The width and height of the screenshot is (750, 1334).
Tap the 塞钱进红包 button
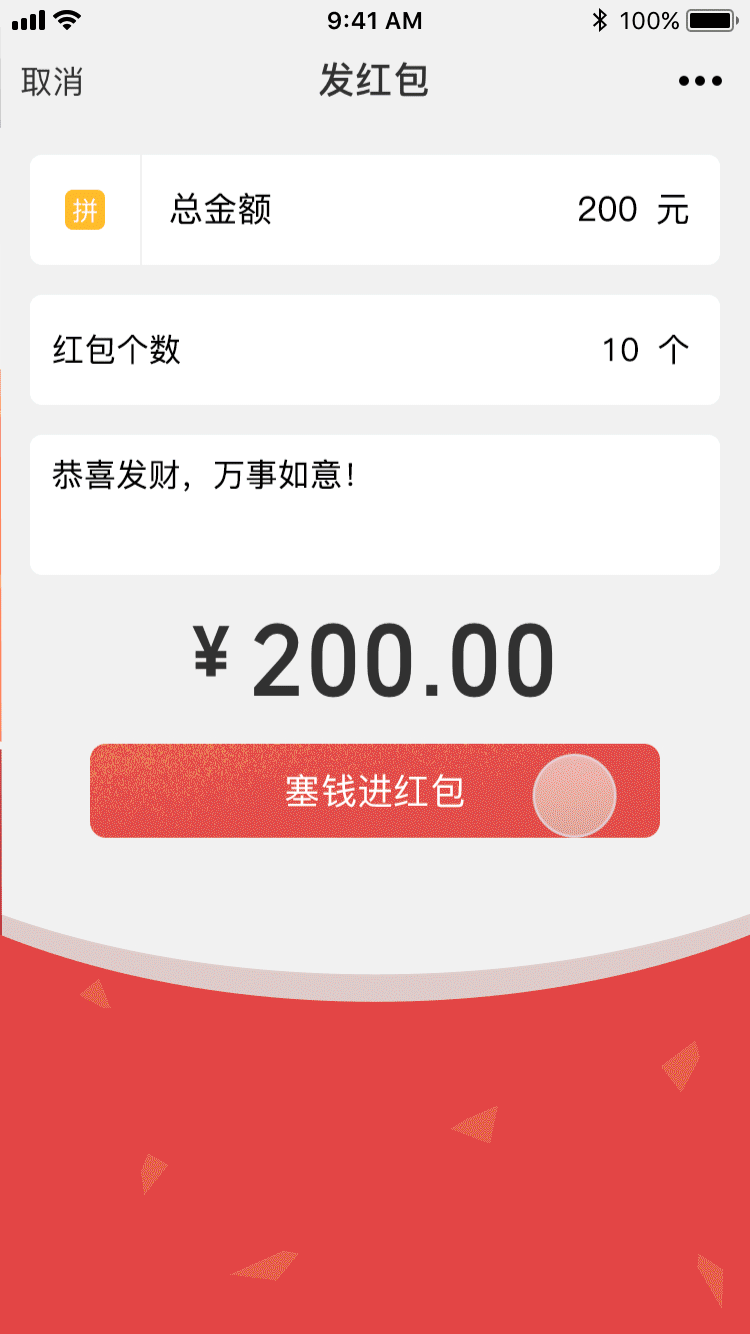pyautogui.click(x=374, y=791)
